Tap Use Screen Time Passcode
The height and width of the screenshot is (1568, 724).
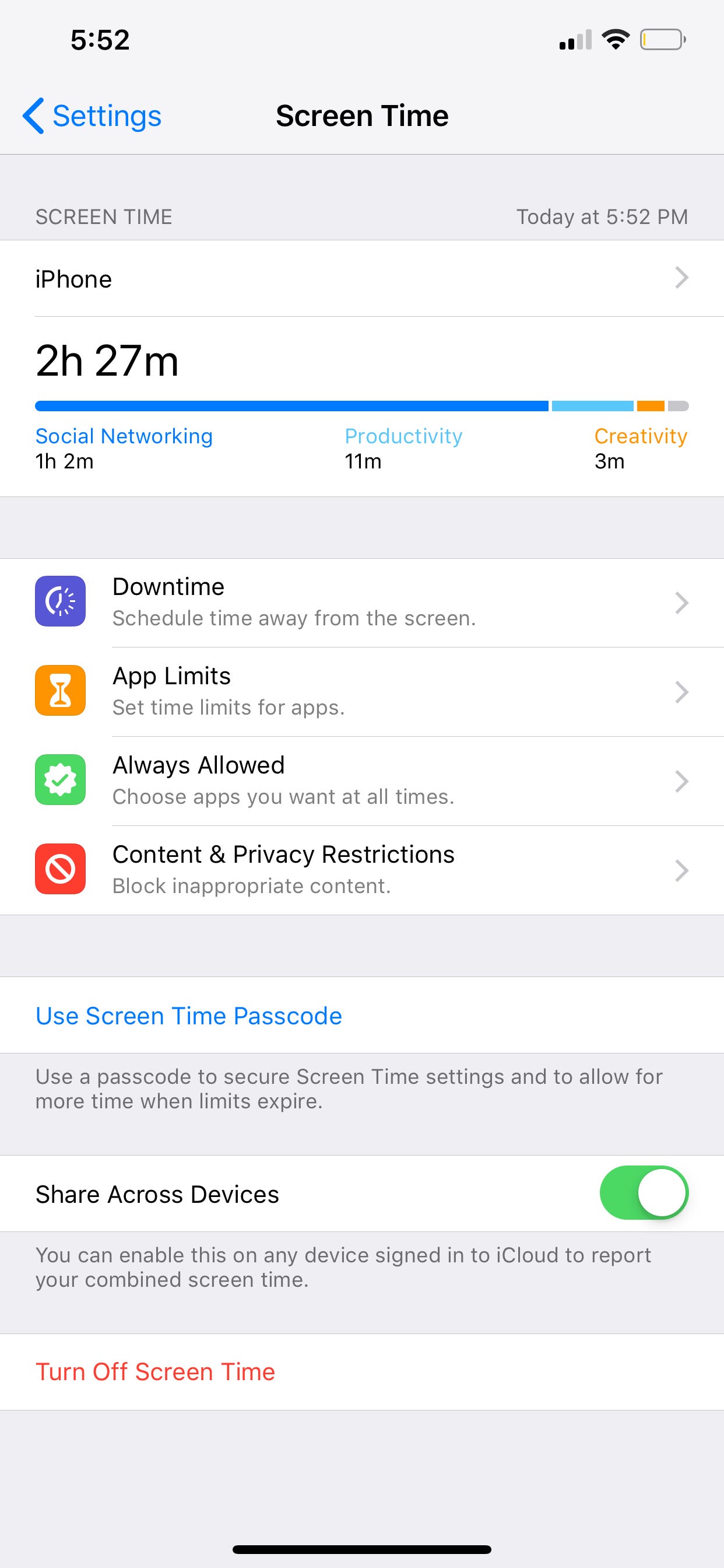click(189, 1016)
